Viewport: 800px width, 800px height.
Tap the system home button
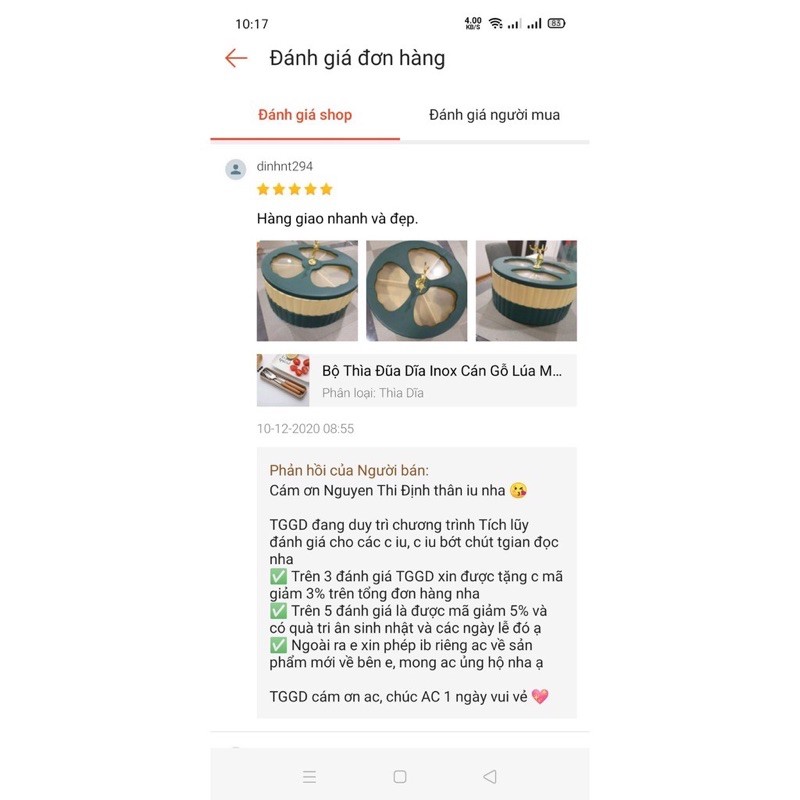[400, 776]
